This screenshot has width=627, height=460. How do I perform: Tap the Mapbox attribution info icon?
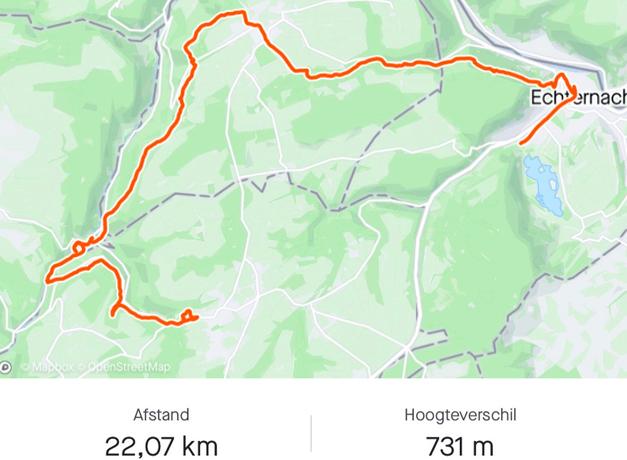(6, 367)
